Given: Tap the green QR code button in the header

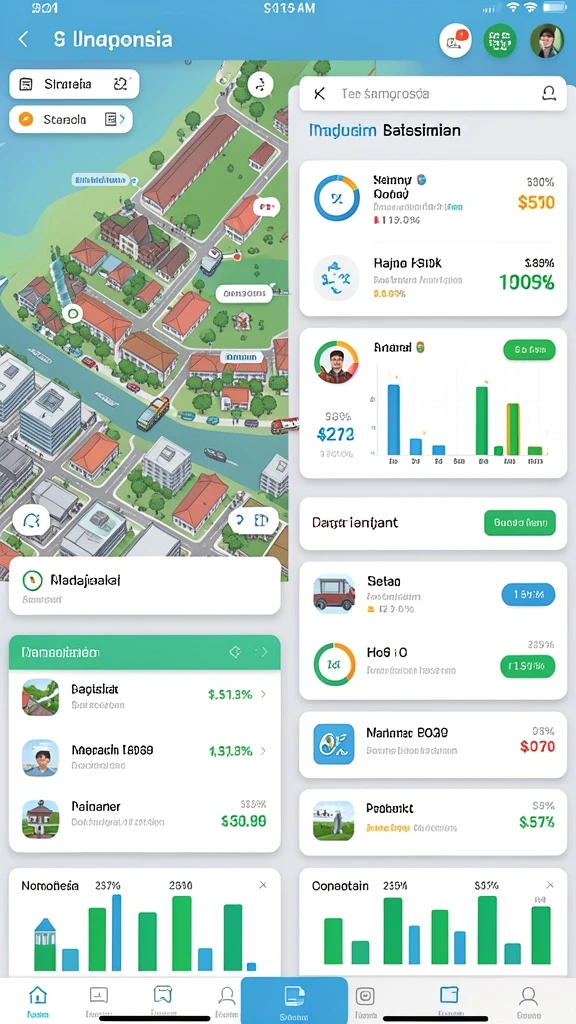Looking at the screenshot, I should pos(500,40).
